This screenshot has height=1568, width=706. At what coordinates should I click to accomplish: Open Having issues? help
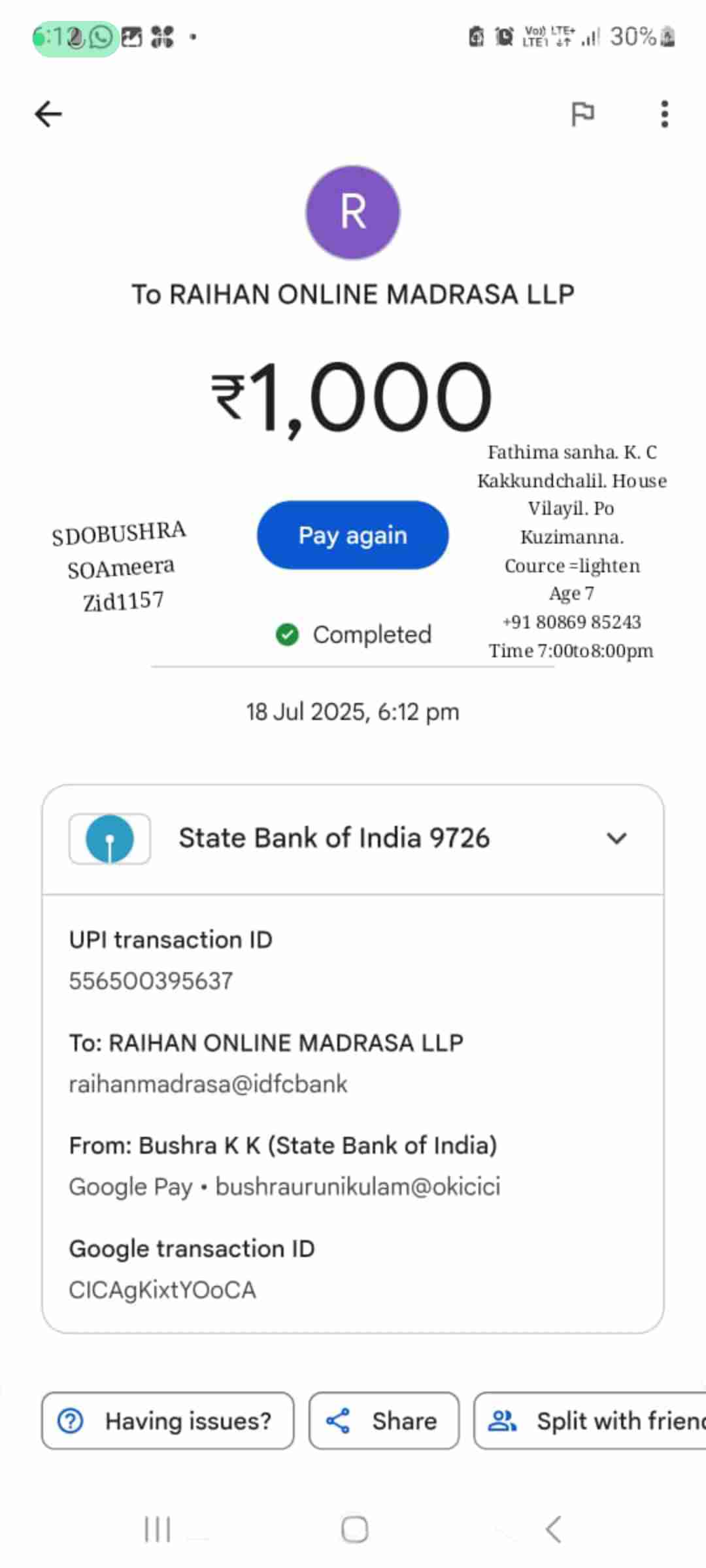tap(167, 1420)
